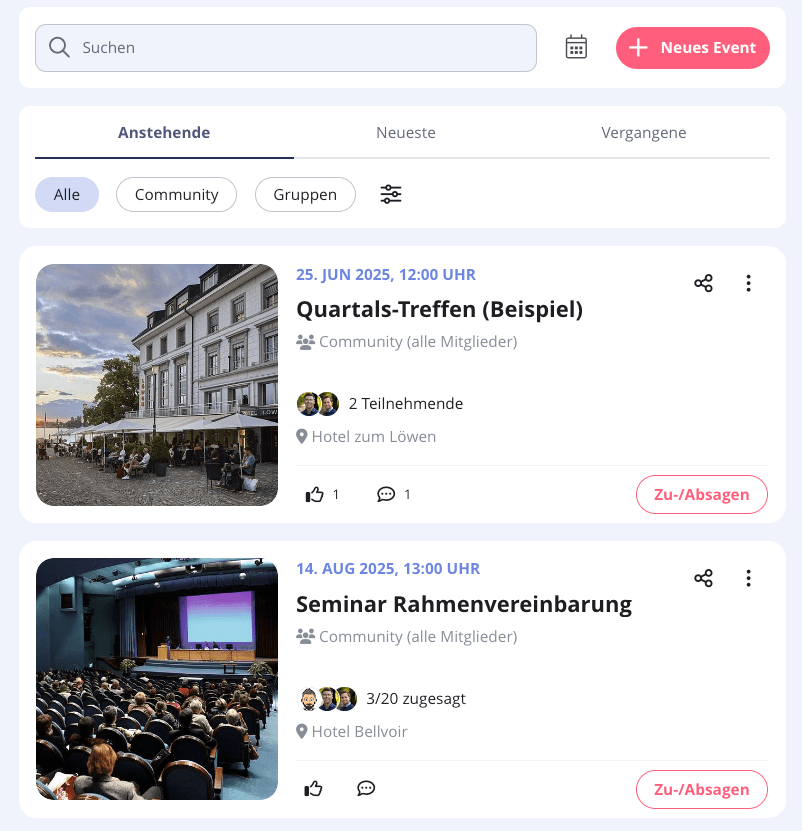Filter events by Community
This screenshot has height=831, width=802.
[x=176, y=195]
